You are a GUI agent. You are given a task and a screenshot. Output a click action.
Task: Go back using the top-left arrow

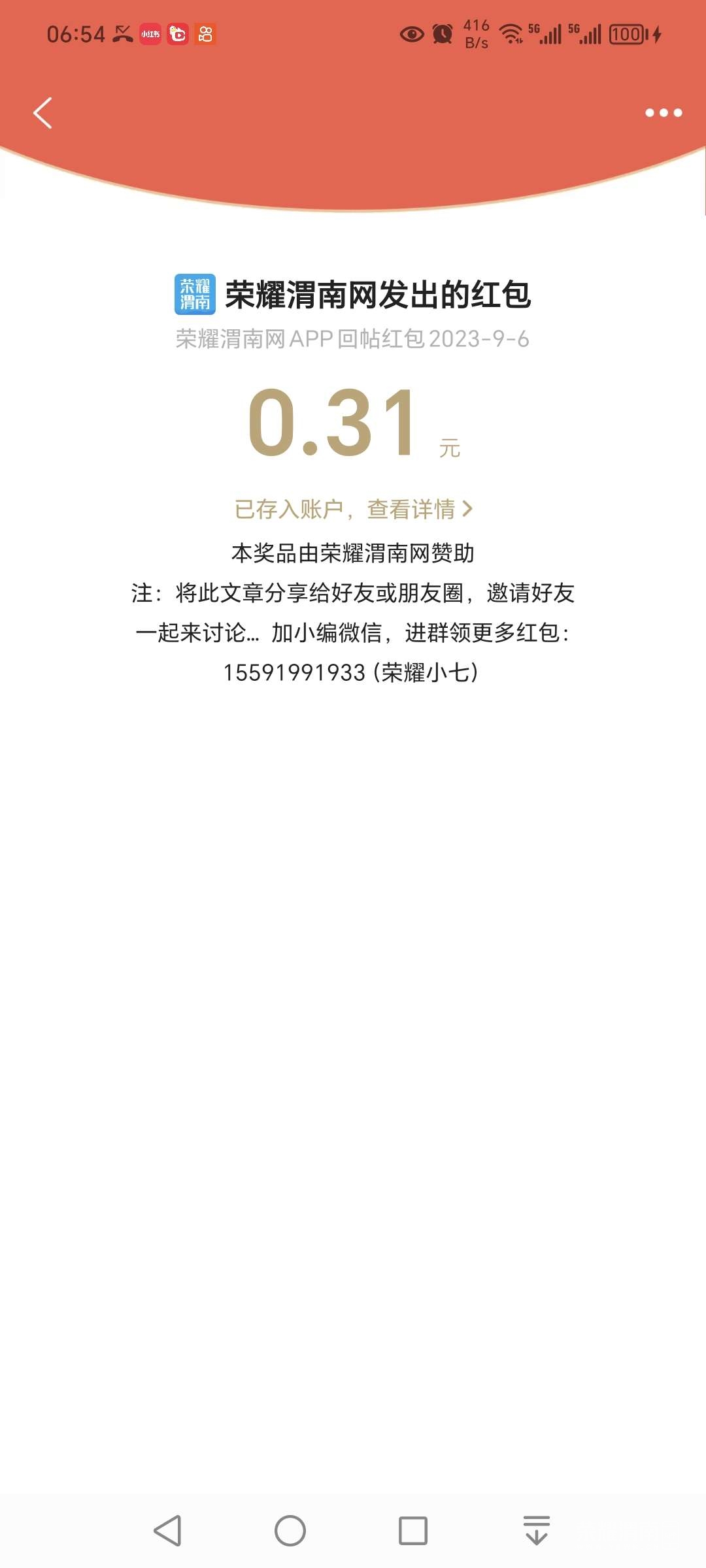tap(42, 113)
